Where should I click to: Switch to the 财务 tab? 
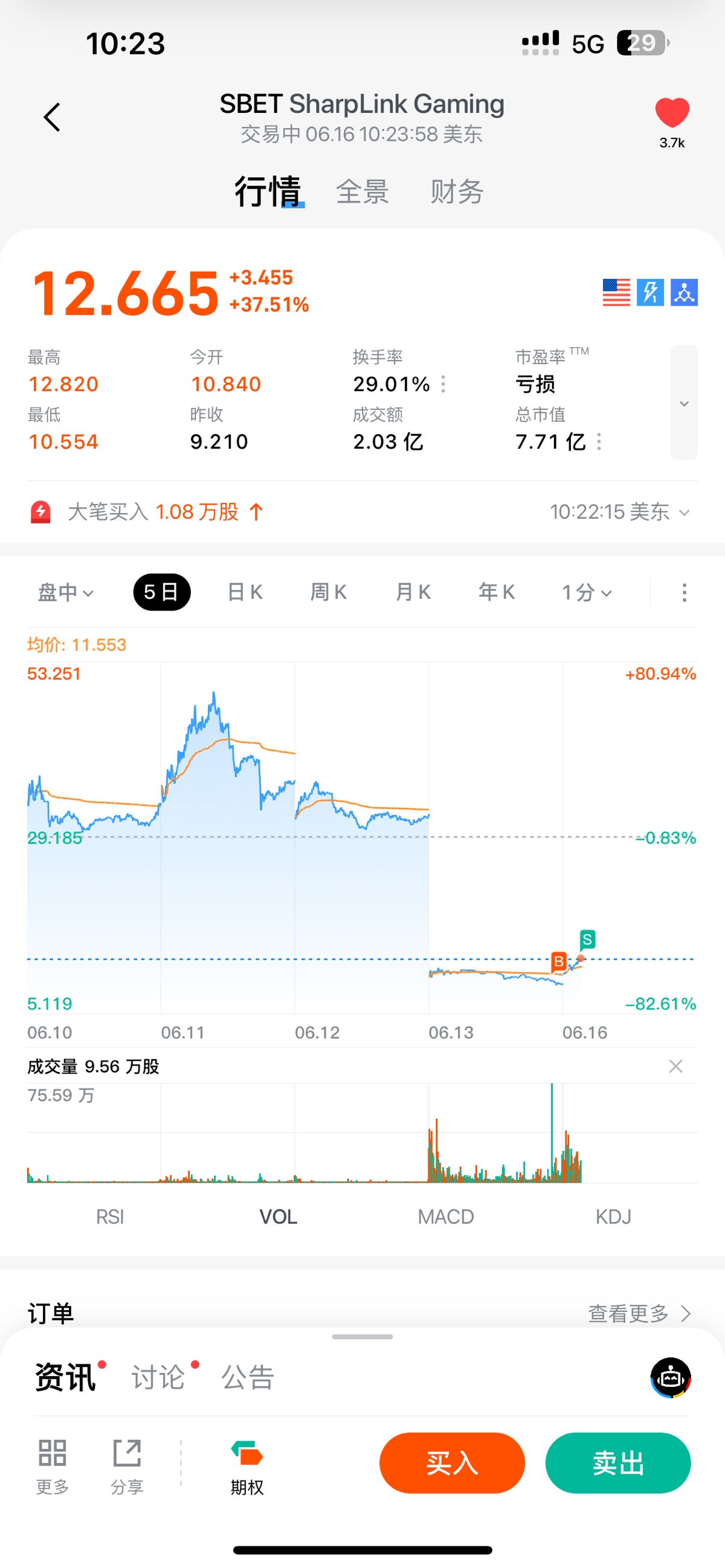457,193
